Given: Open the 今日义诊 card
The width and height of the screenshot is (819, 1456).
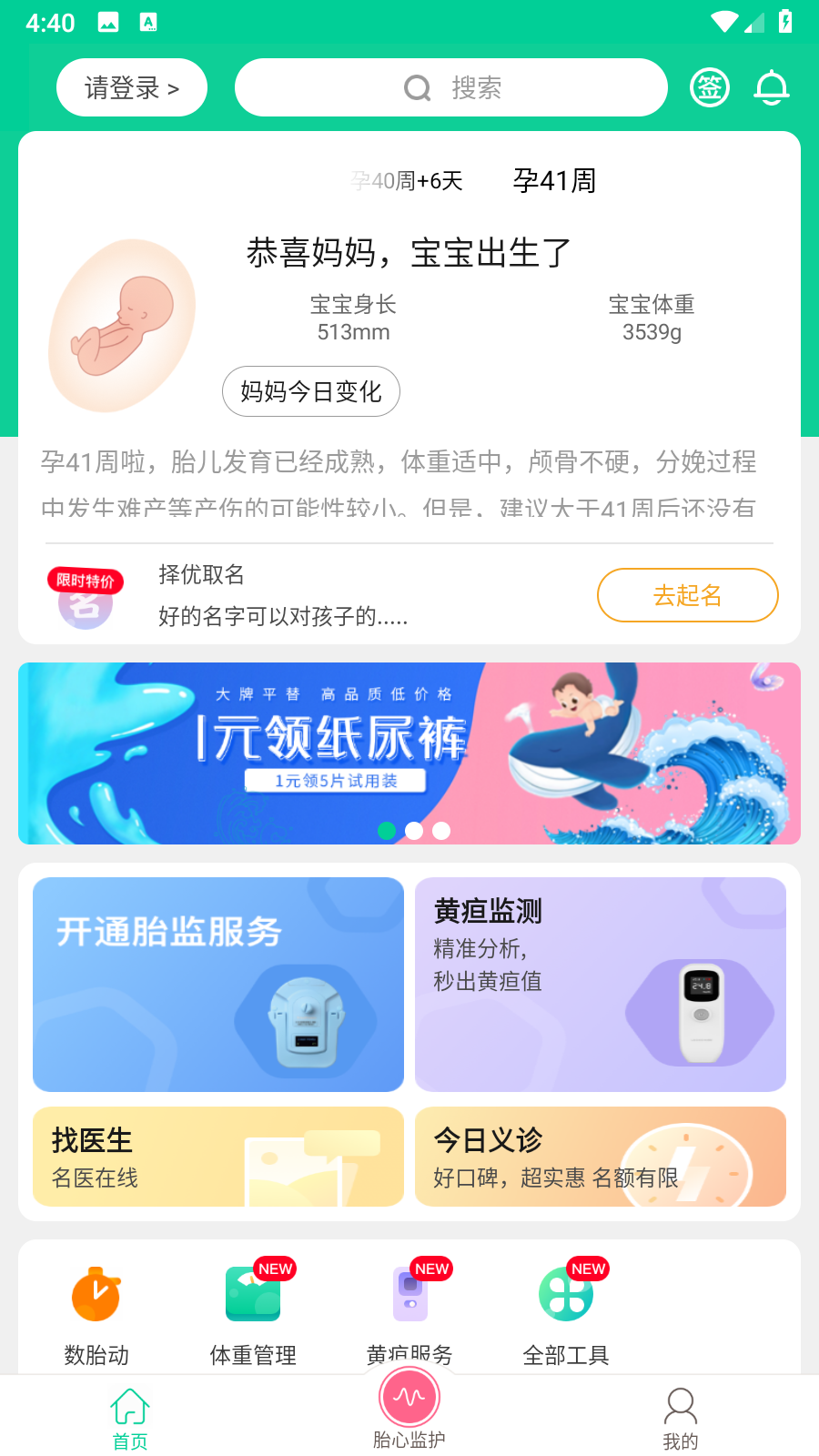Looking at the screenshot, I should (601, 1157).
